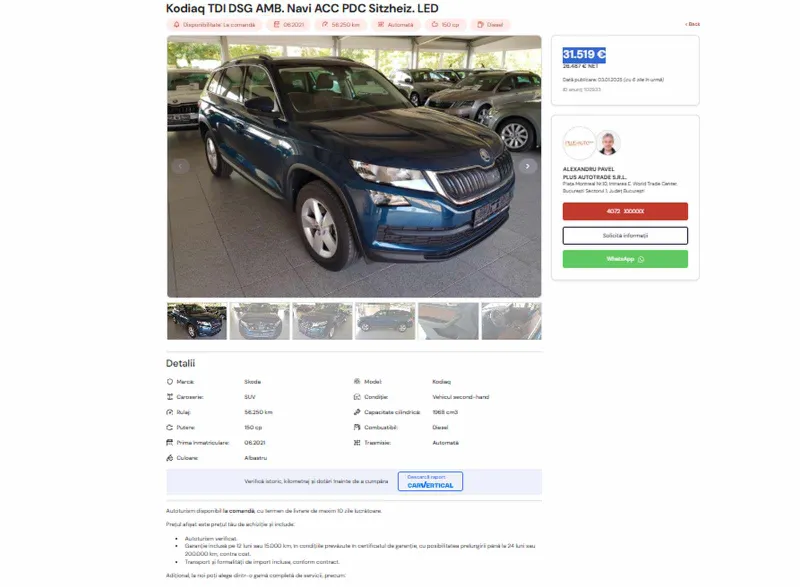Select the sixth thumbnail showing the interior
Image resolution: width=800 pixels, height=587 pixels.
click(511, 321)
